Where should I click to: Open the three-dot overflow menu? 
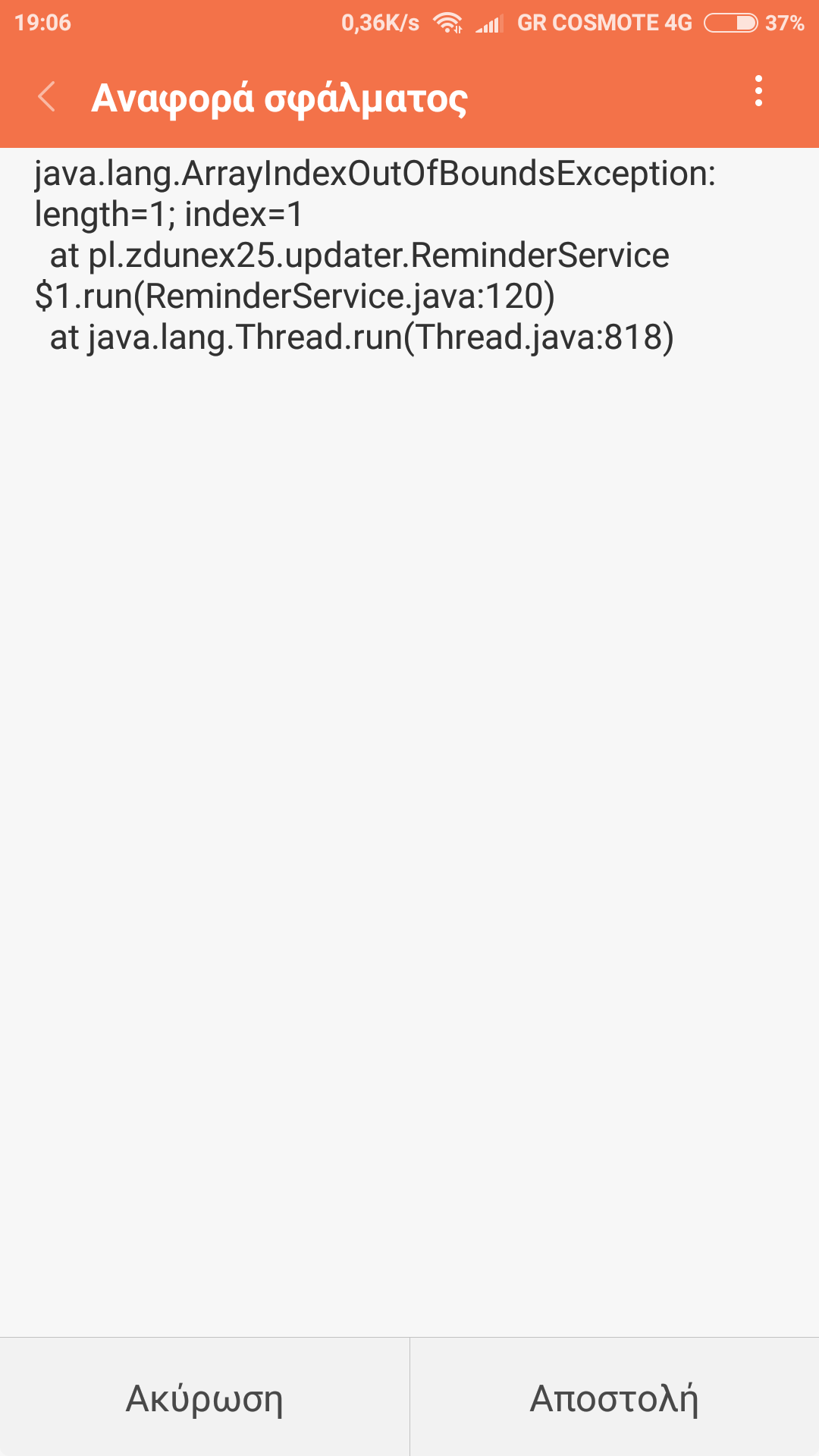[758, 92]
